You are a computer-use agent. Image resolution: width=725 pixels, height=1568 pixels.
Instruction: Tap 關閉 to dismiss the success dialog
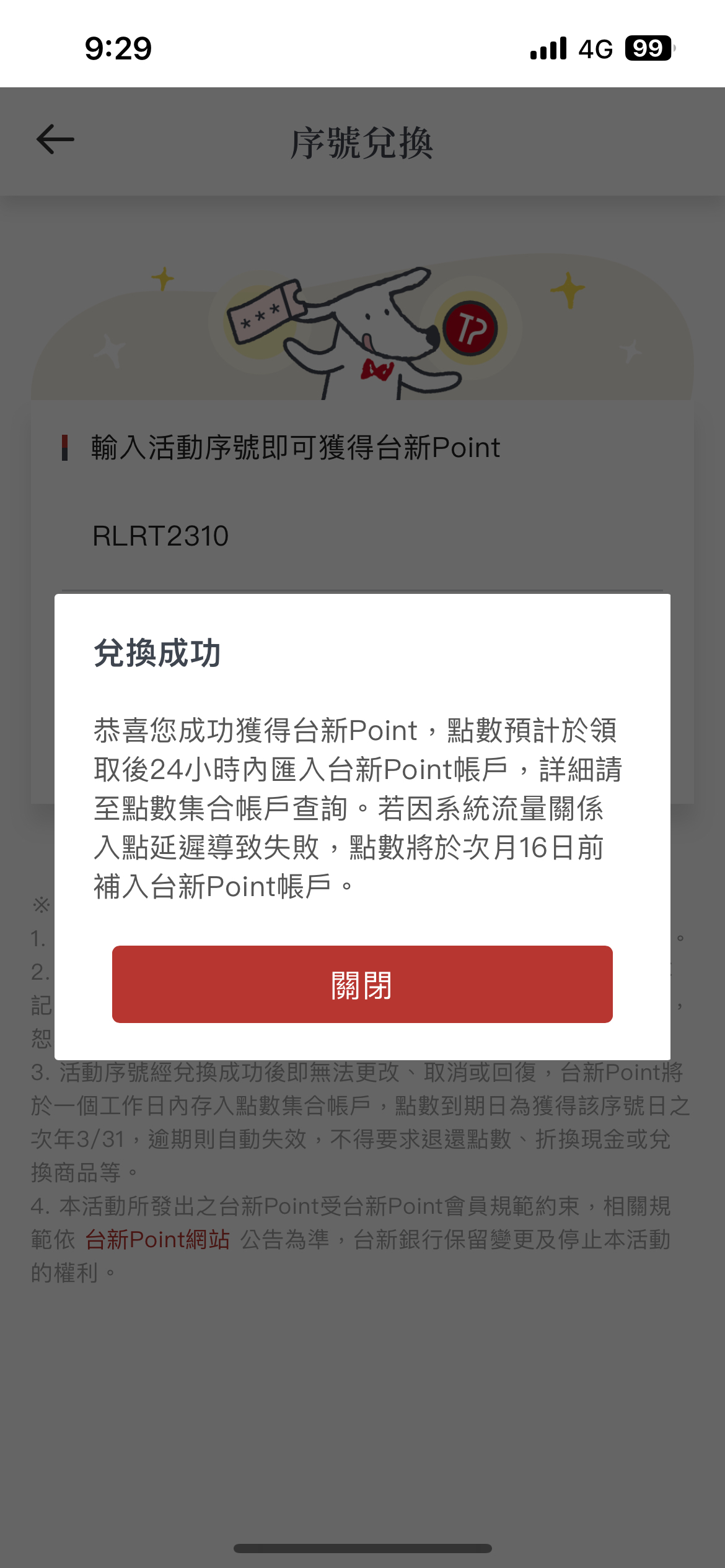click(x=362, y=984)
